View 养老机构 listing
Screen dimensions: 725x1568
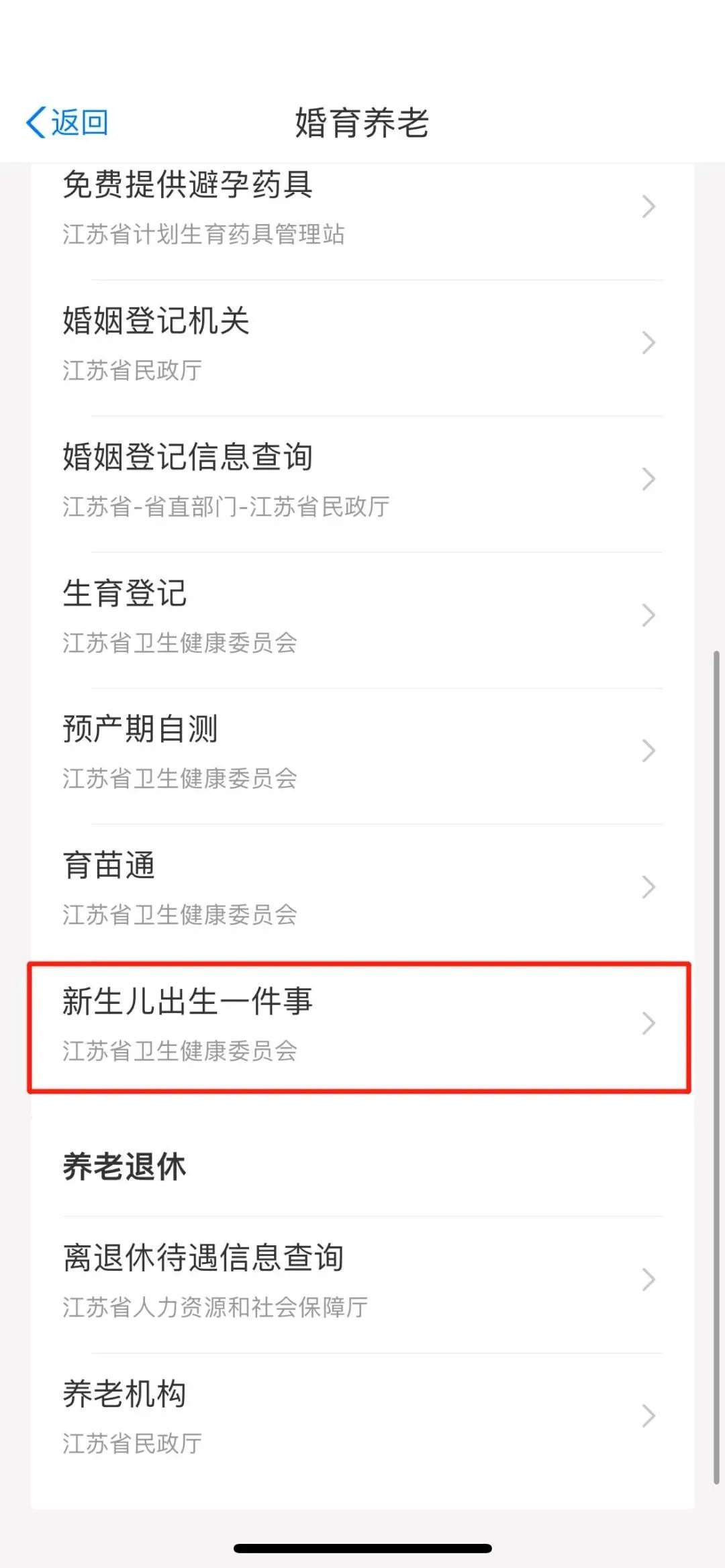[362, 1418]
